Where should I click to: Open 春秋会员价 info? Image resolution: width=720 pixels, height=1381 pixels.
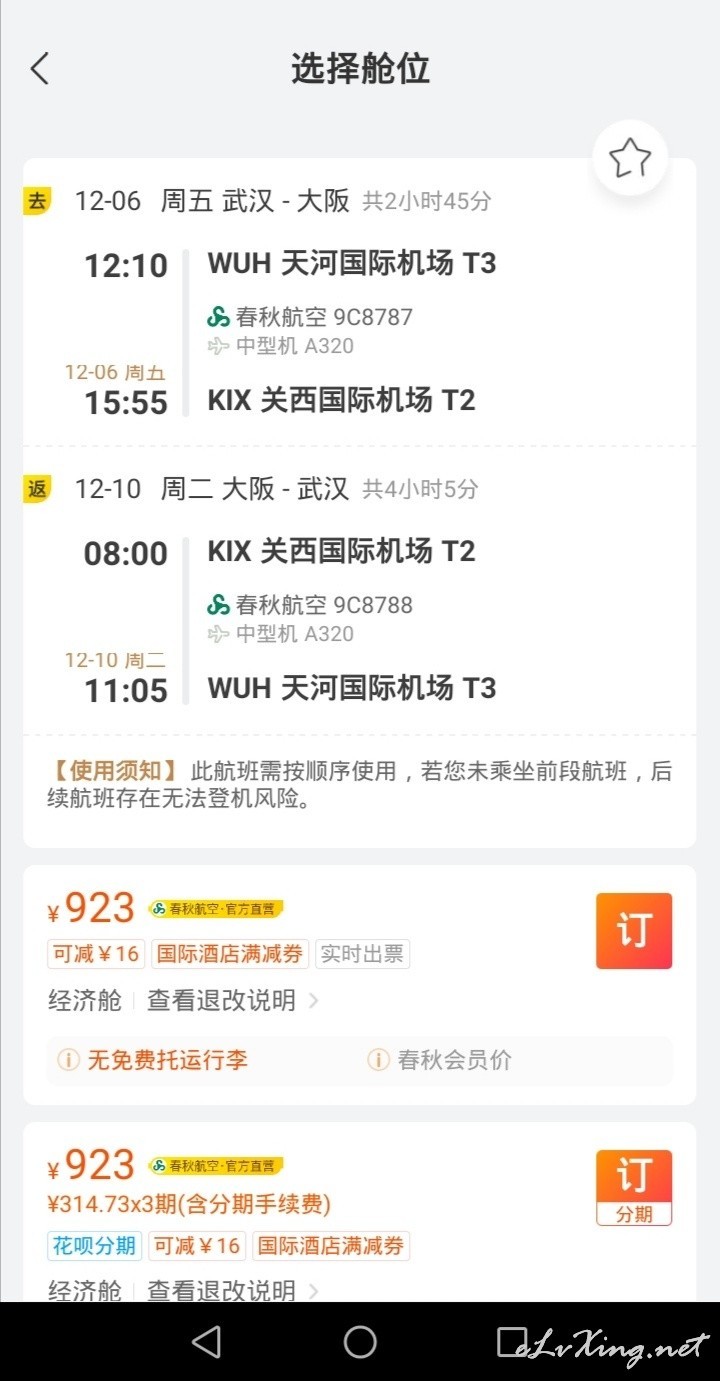pos(440,1060)
